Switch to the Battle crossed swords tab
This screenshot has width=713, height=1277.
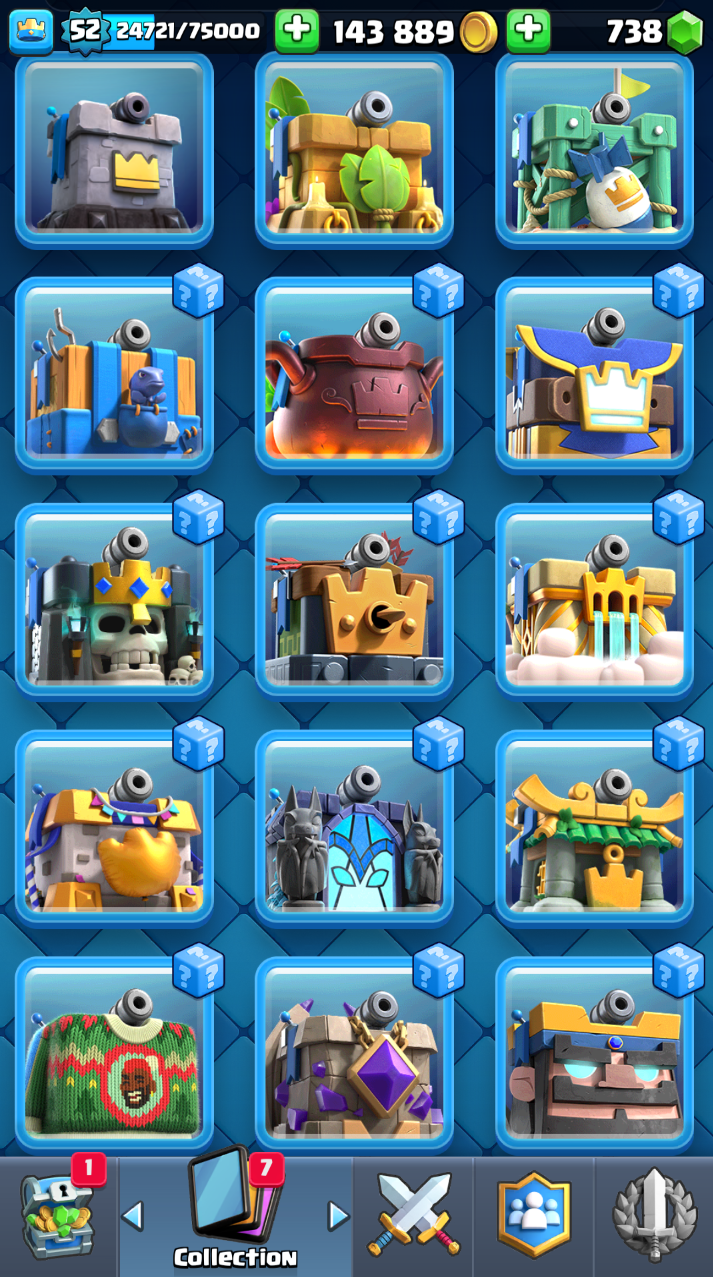(x=413, y=1217)
